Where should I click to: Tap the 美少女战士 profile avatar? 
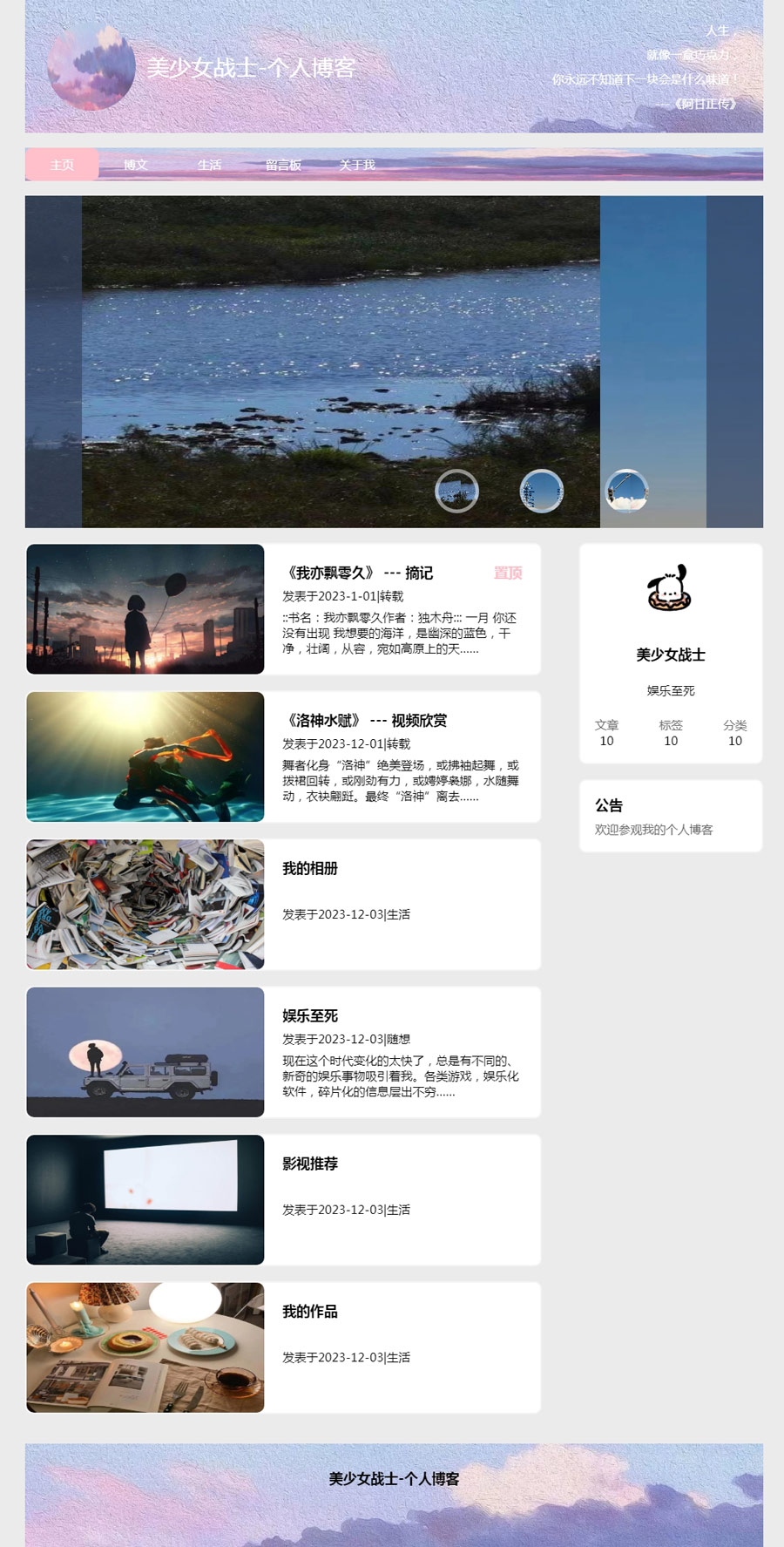670,587
